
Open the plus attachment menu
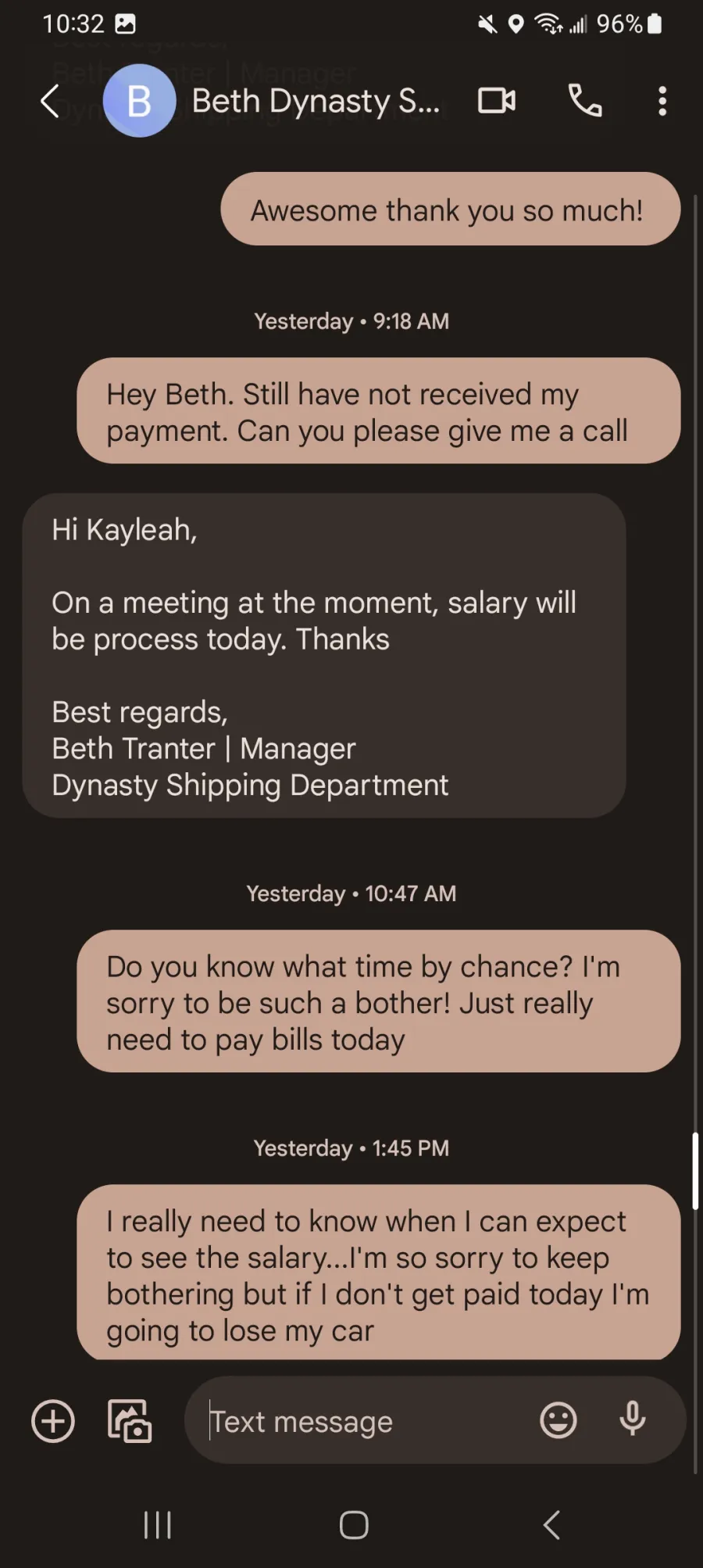pos(53,1420)
